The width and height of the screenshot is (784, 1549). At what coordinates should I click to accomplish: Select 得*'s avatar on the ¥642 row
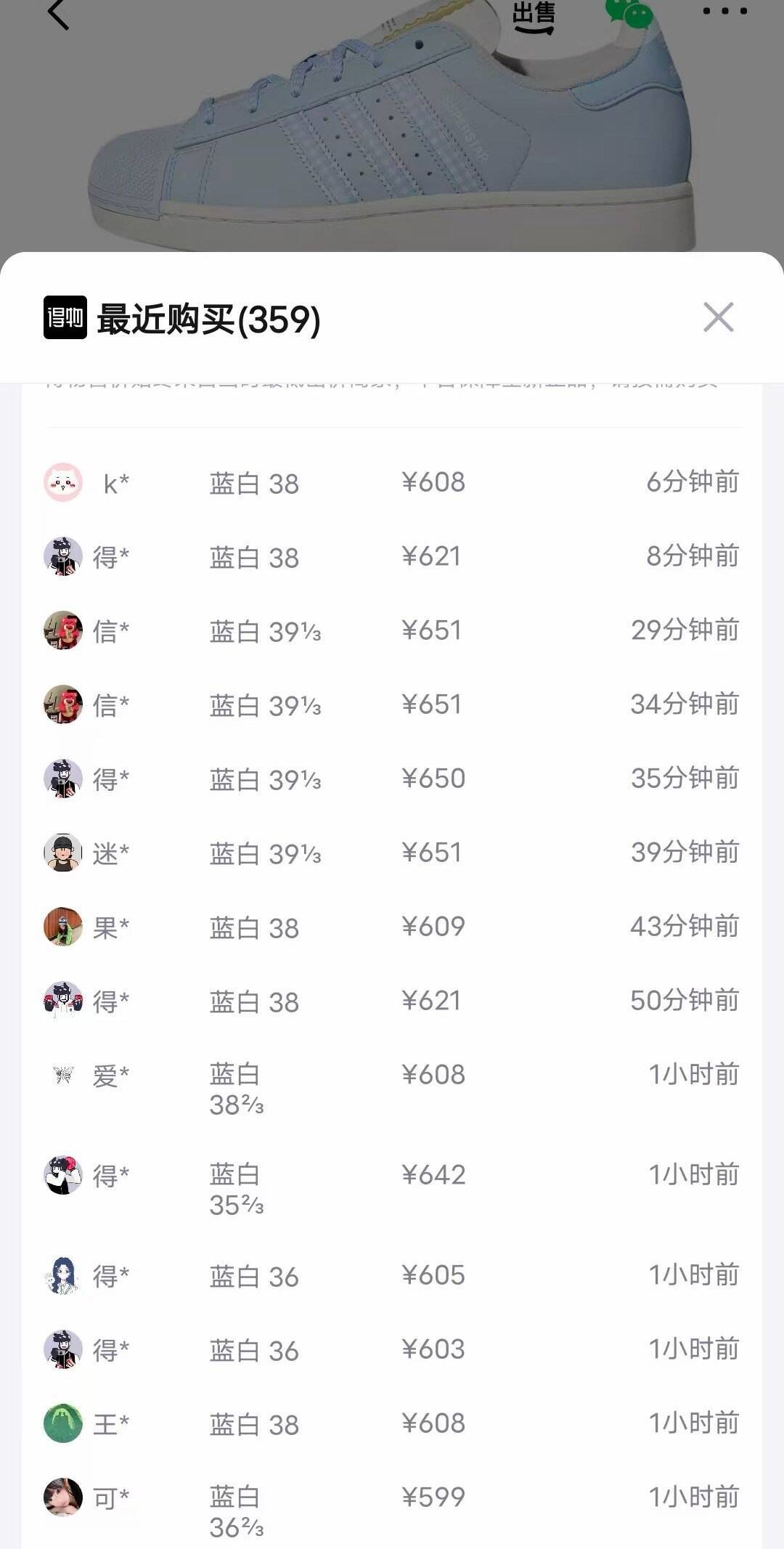tap(65, 1172)
